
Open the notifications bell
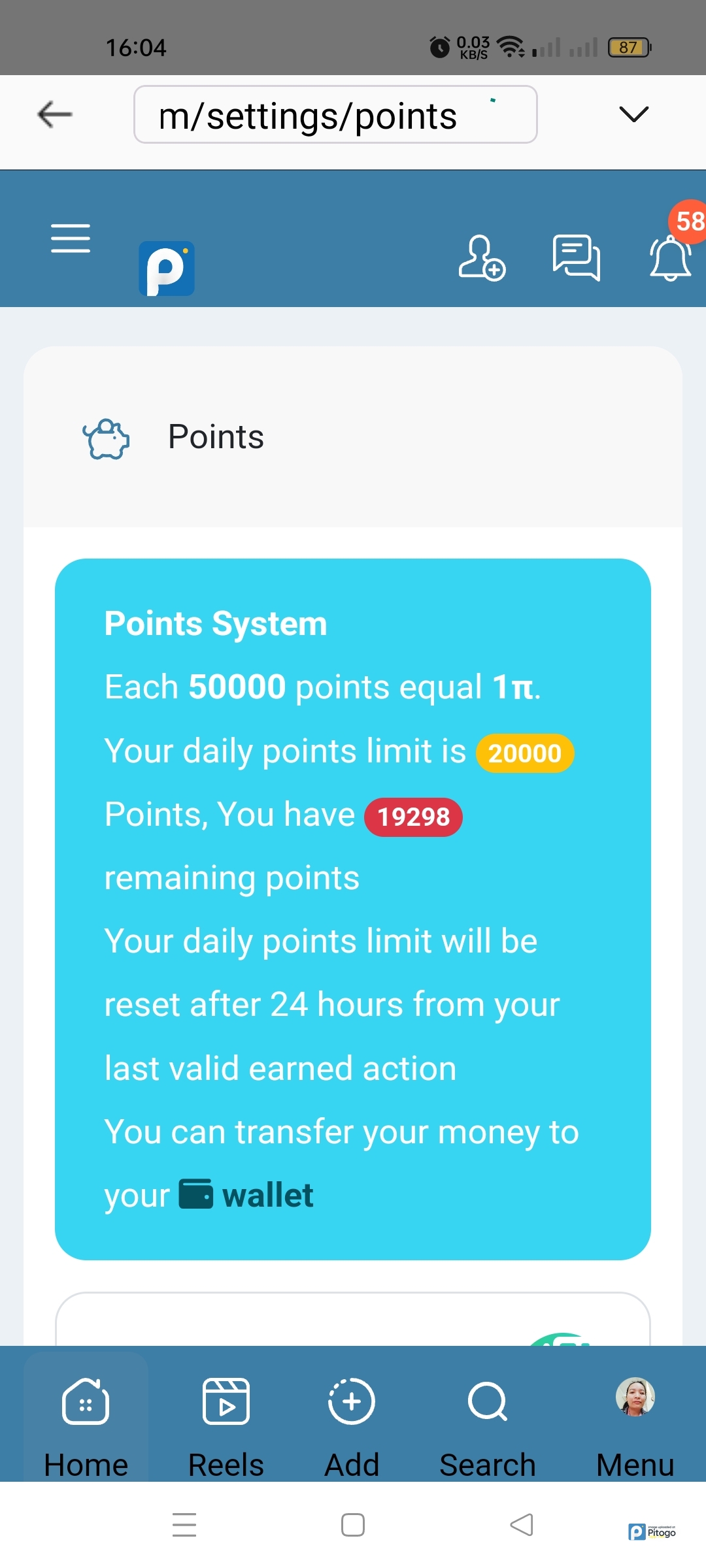(x=670, y=257)
